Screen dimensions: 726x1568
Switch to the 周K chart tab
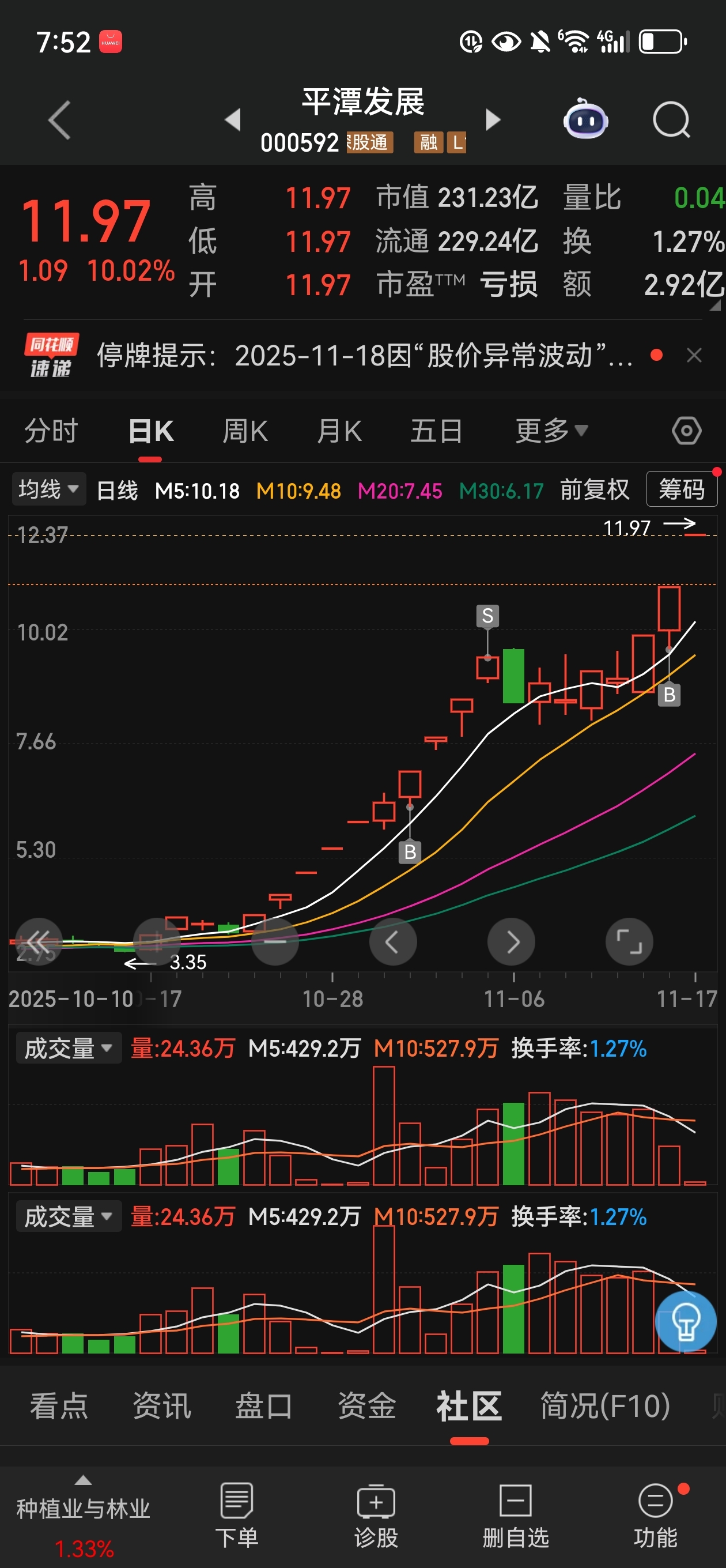point(245,431)
